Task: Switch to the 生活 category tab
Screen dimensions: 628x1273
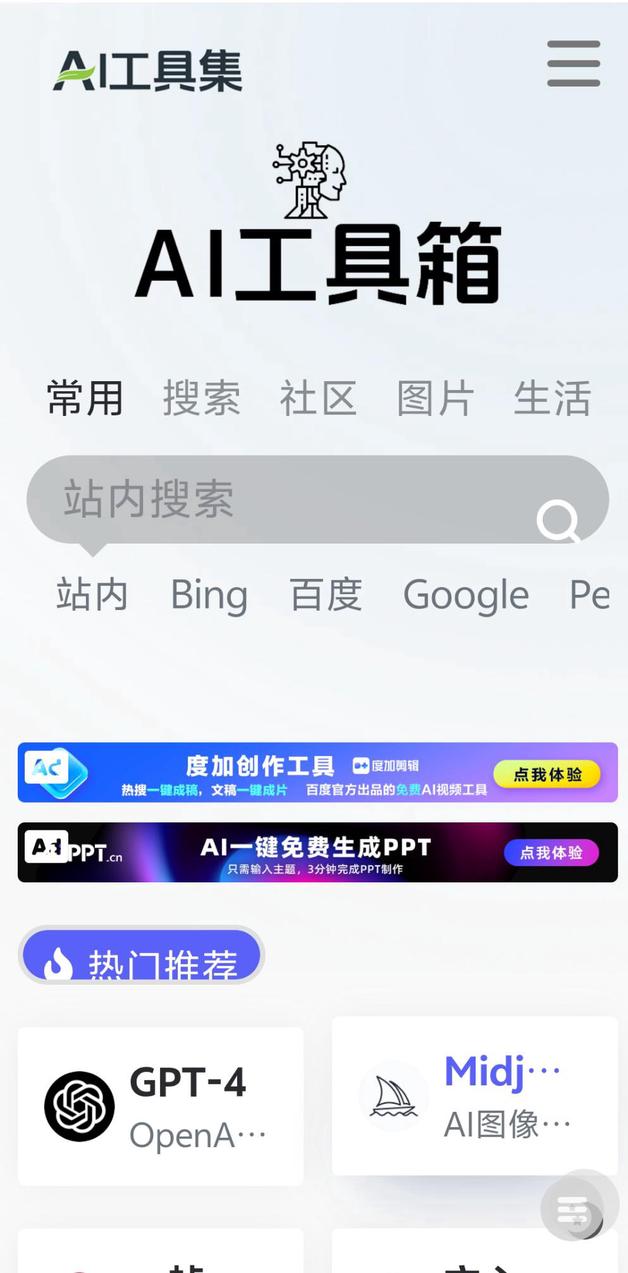Action: click(x=552, y=398)
